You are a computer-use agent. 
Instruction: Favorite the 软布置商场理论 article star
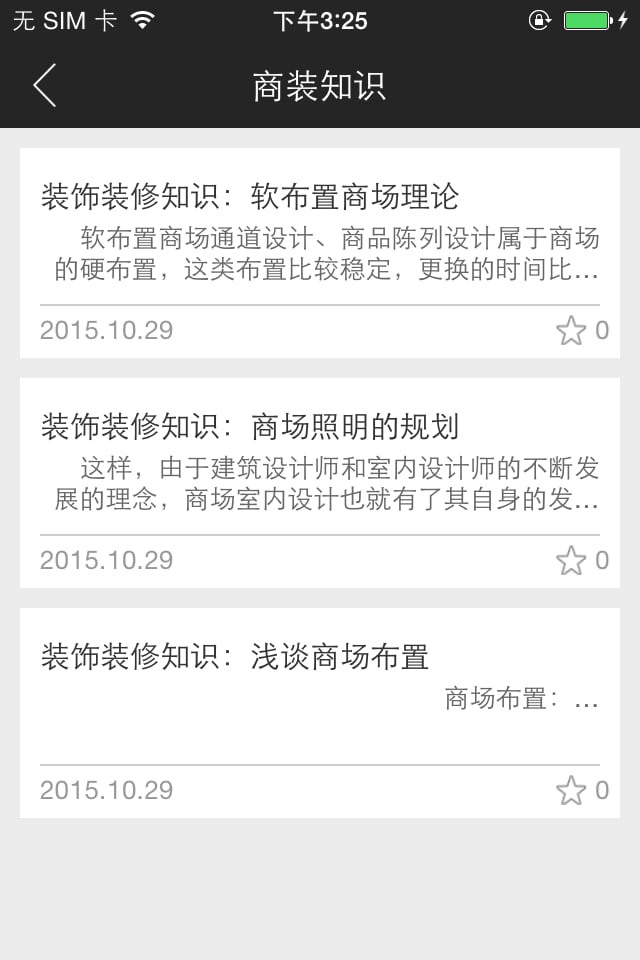click(x=571, y=331)
